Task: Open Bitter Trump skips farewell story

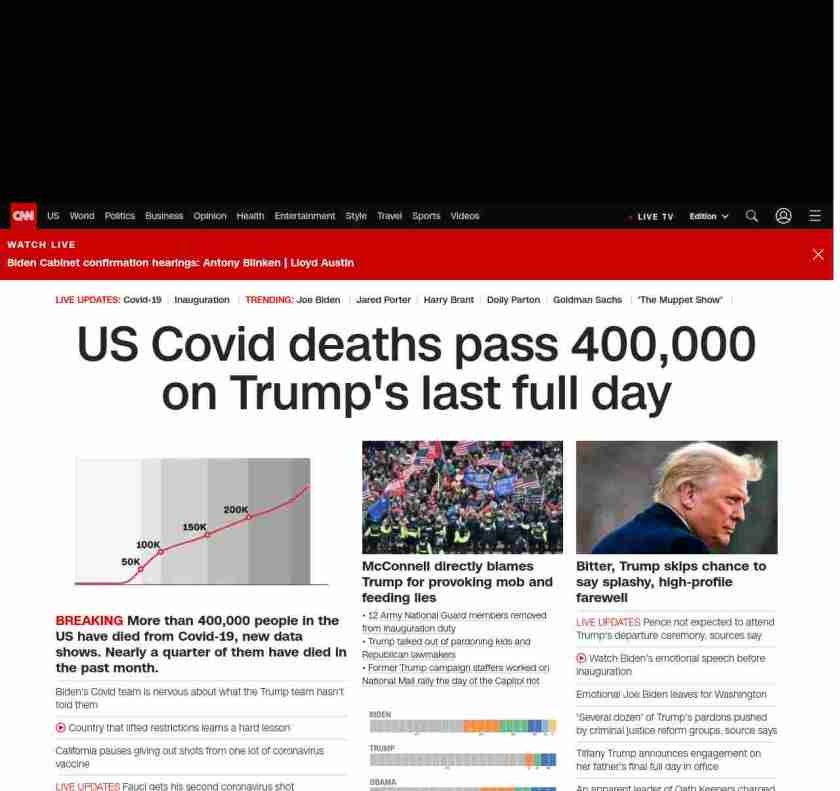Action: 671,581
